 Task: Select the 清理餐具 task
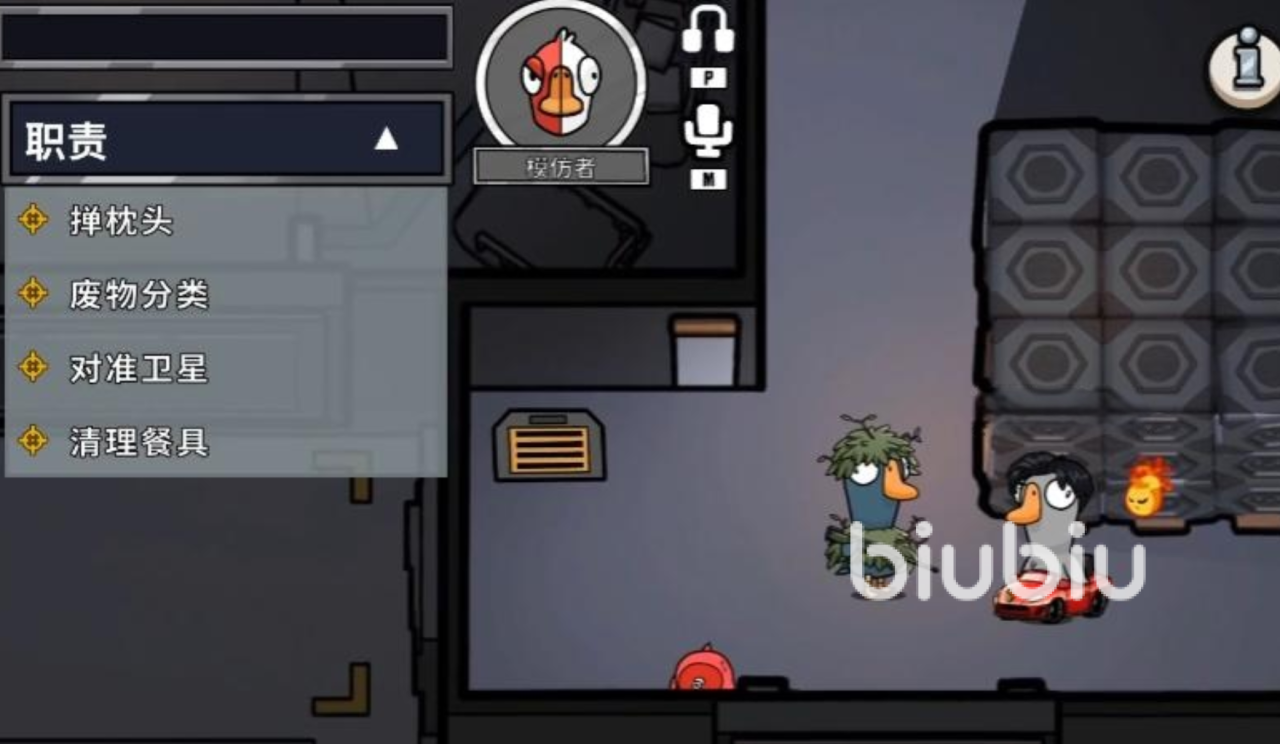(138, 442)
